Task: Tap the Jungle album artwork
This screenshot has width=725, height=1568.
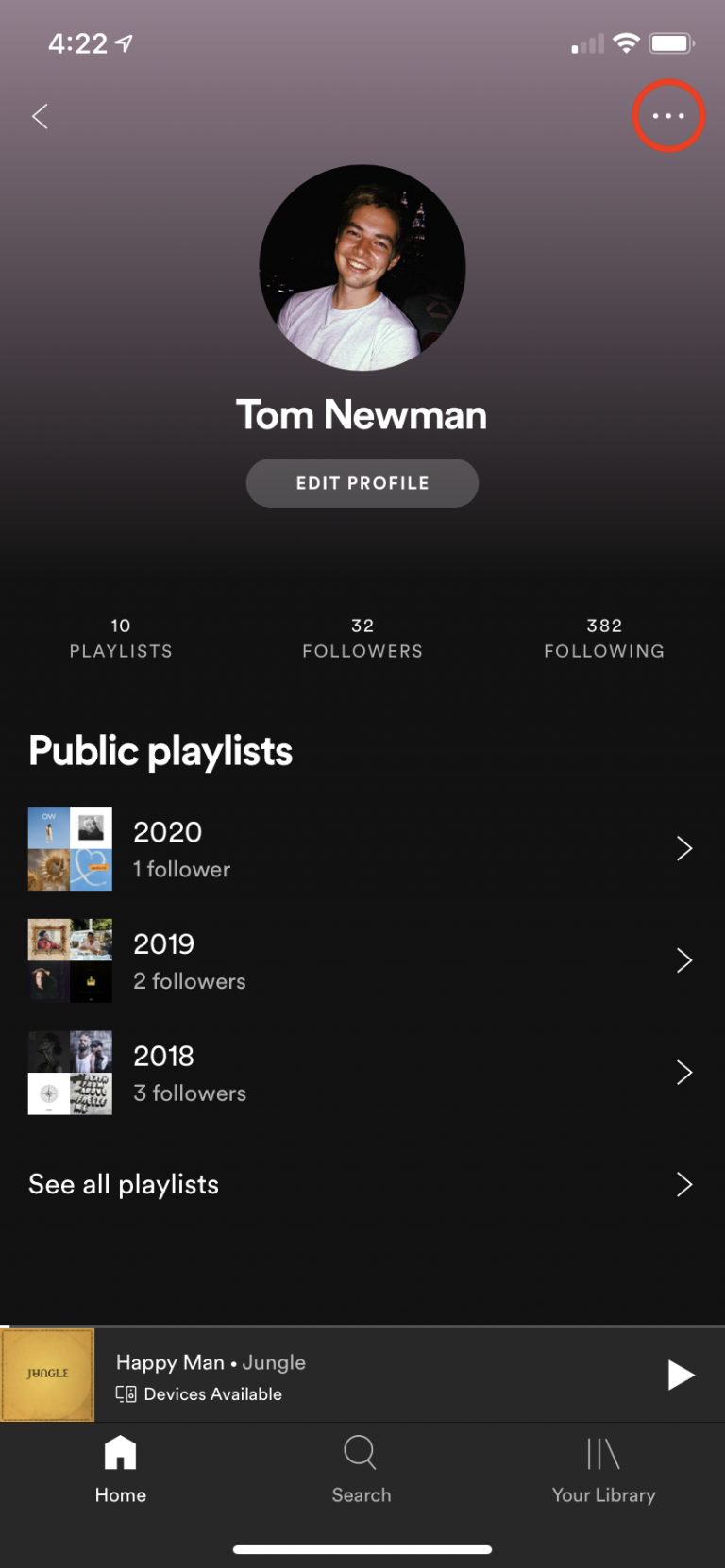Action: pyautogui.click(x=47, y=1375)
